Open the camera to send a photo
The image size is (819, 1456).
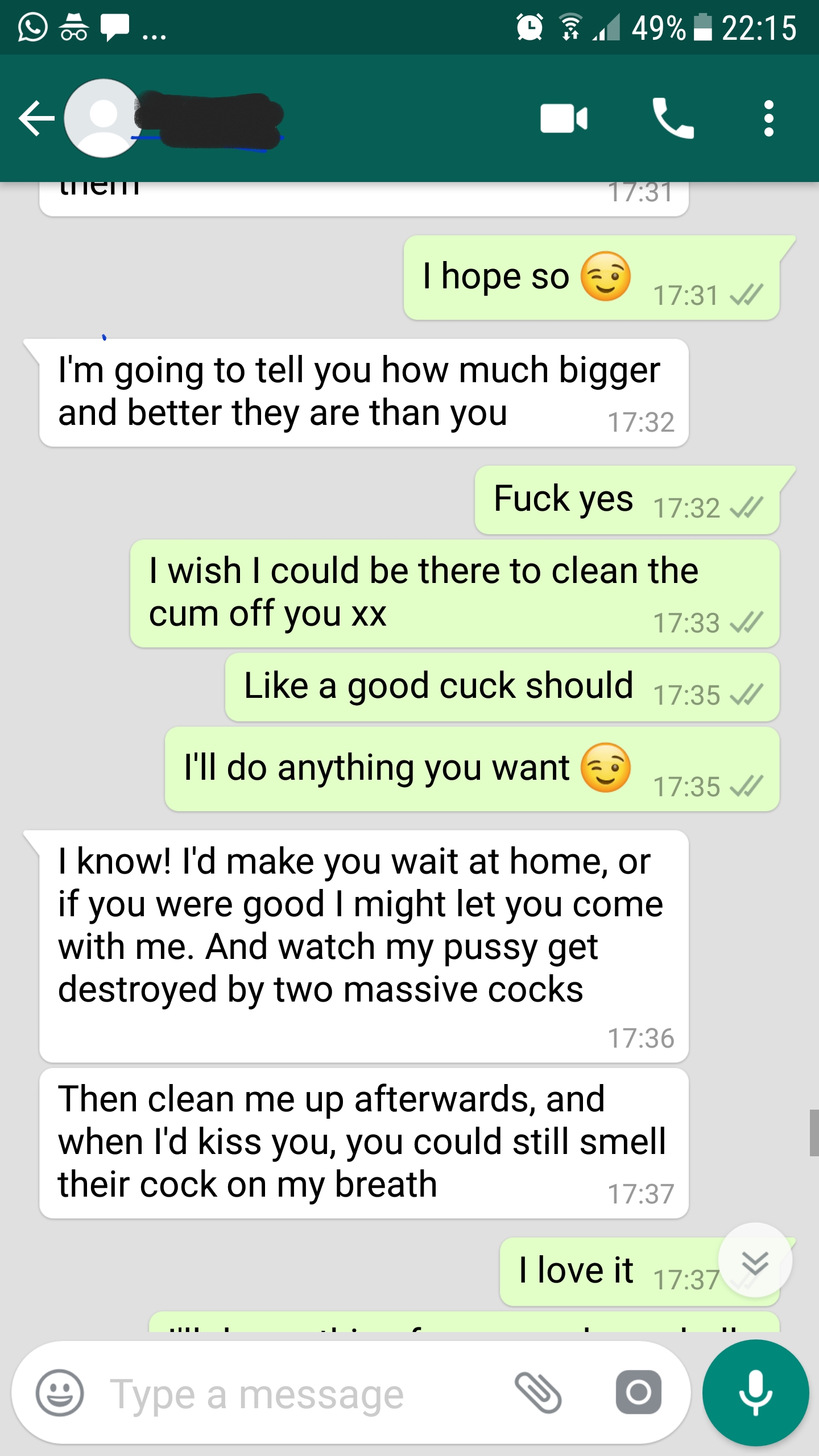coord(638,1392)
